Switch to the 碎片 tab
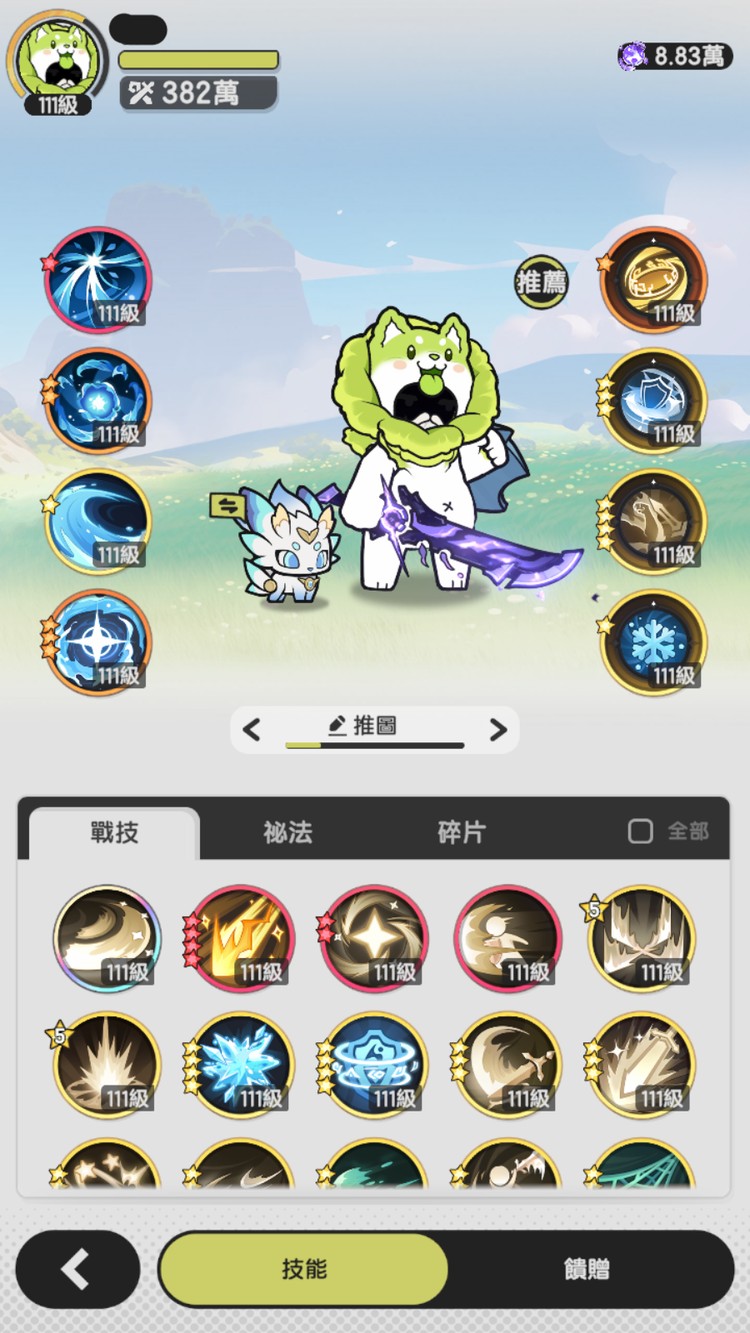 point(462,832)
